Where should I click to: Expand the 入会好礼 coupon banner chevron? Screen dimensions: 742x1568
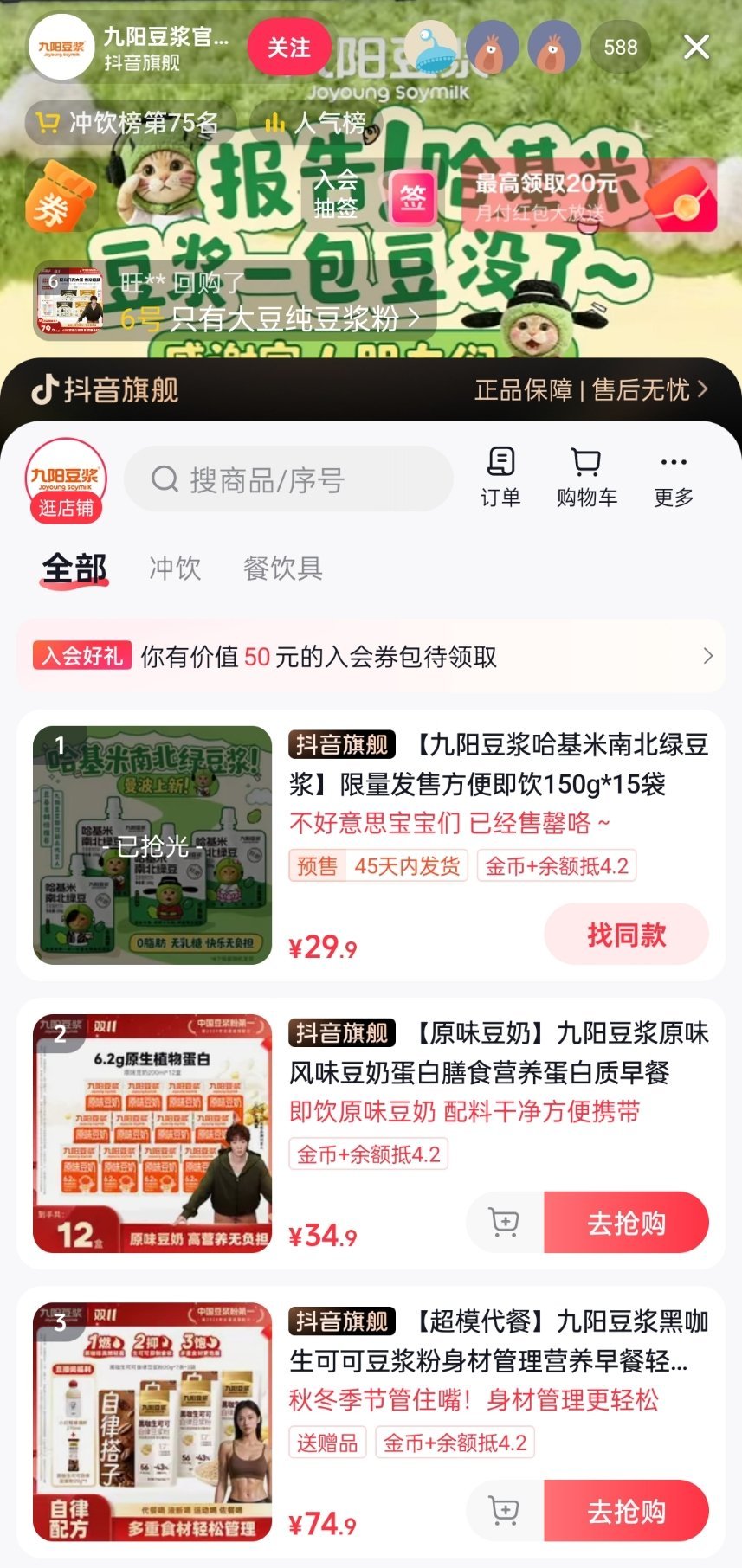pos(708,657)
